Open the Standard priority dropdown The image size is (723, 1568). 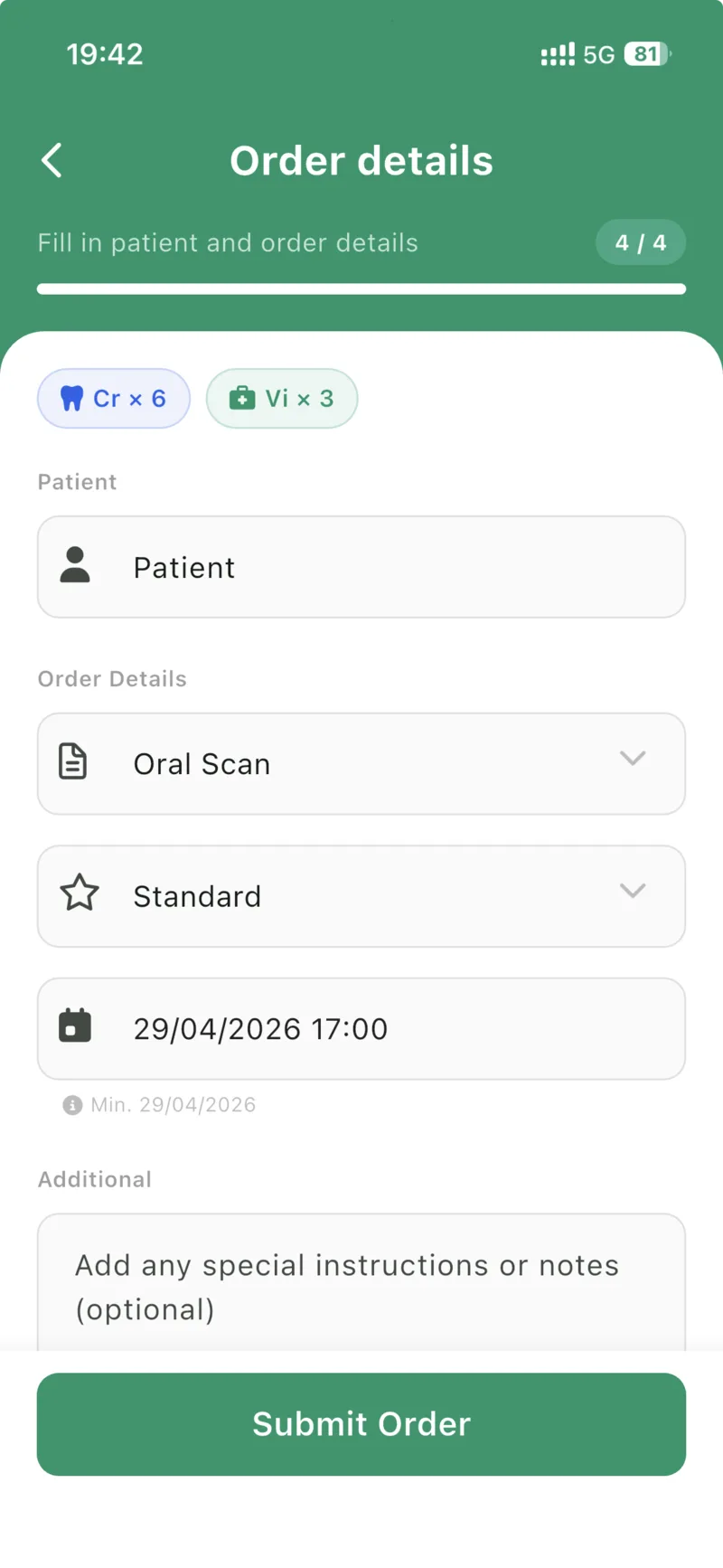point(361,896)
